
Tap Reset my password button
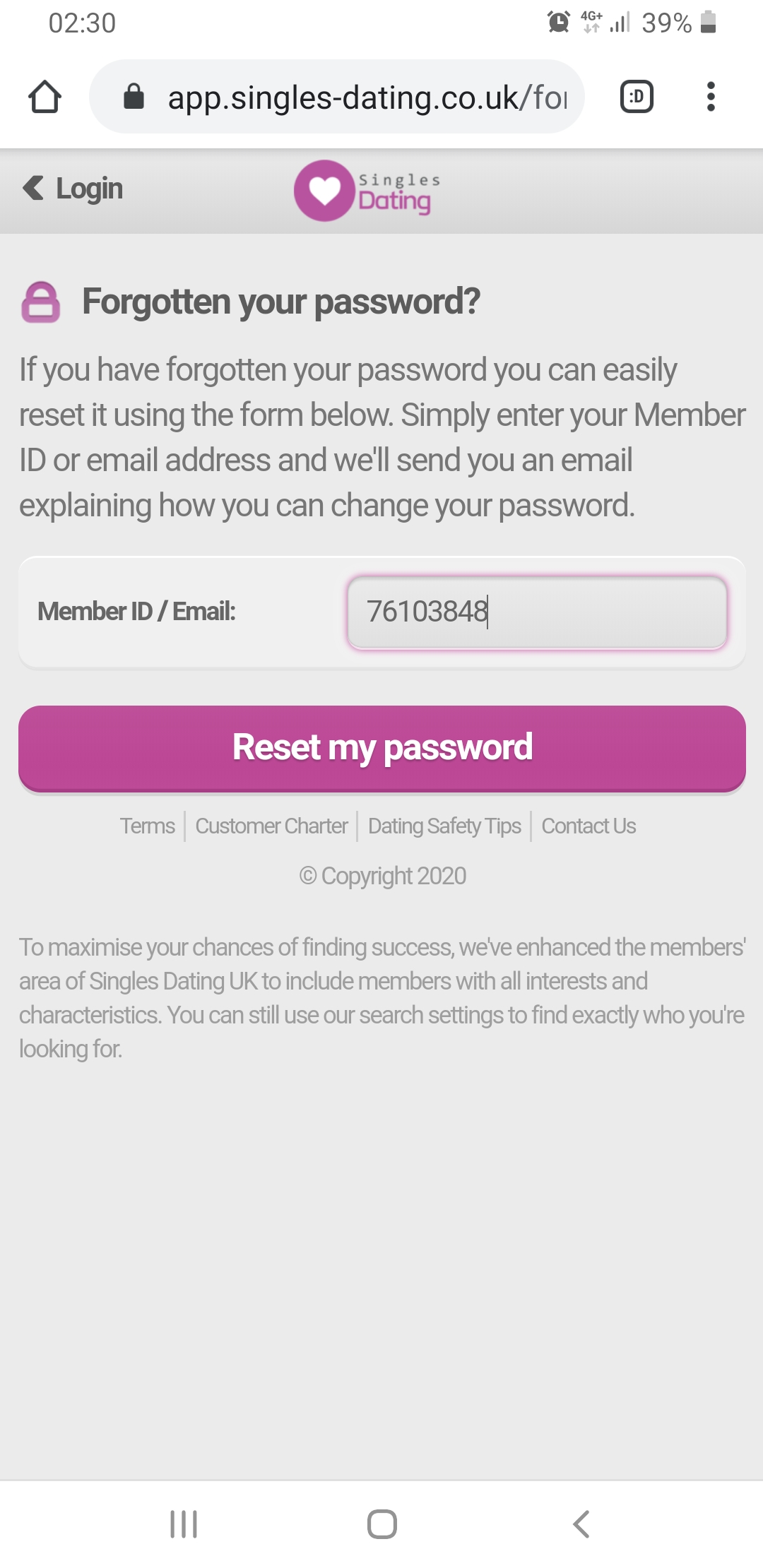[382, 748]
